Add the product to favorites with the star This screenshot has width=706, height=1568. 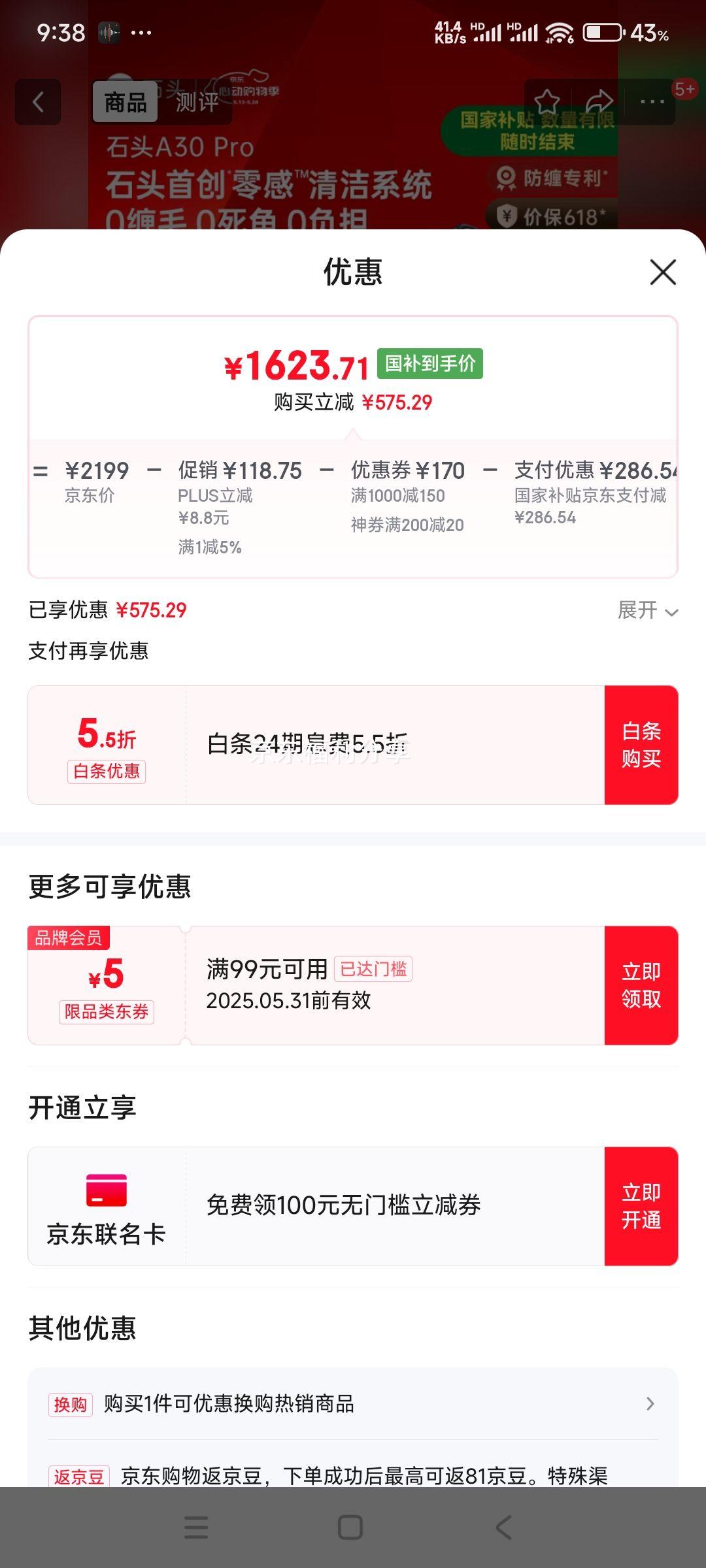pyautogui.click(x=546, y=102)
